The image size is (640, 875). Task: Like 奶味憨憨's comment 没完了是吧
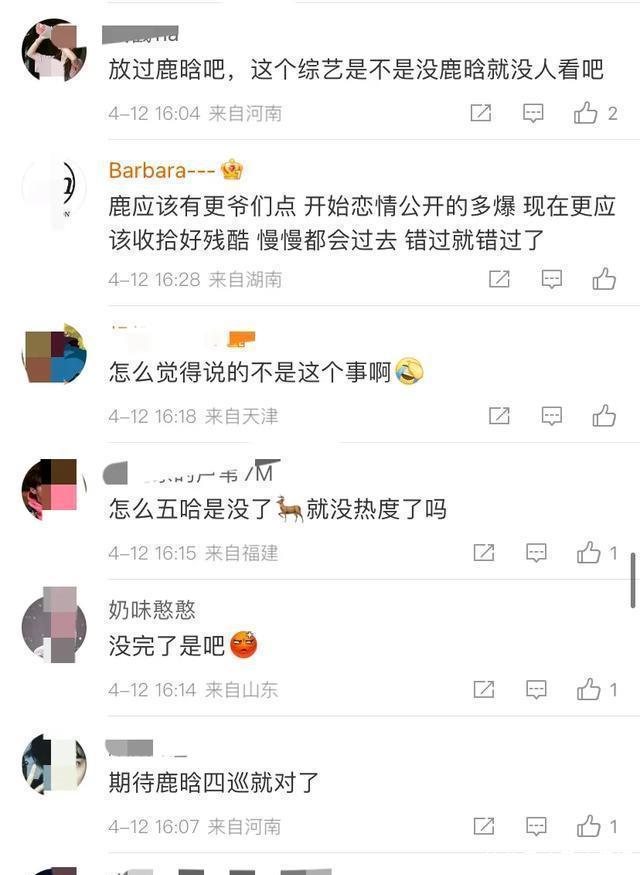point(589,689)
